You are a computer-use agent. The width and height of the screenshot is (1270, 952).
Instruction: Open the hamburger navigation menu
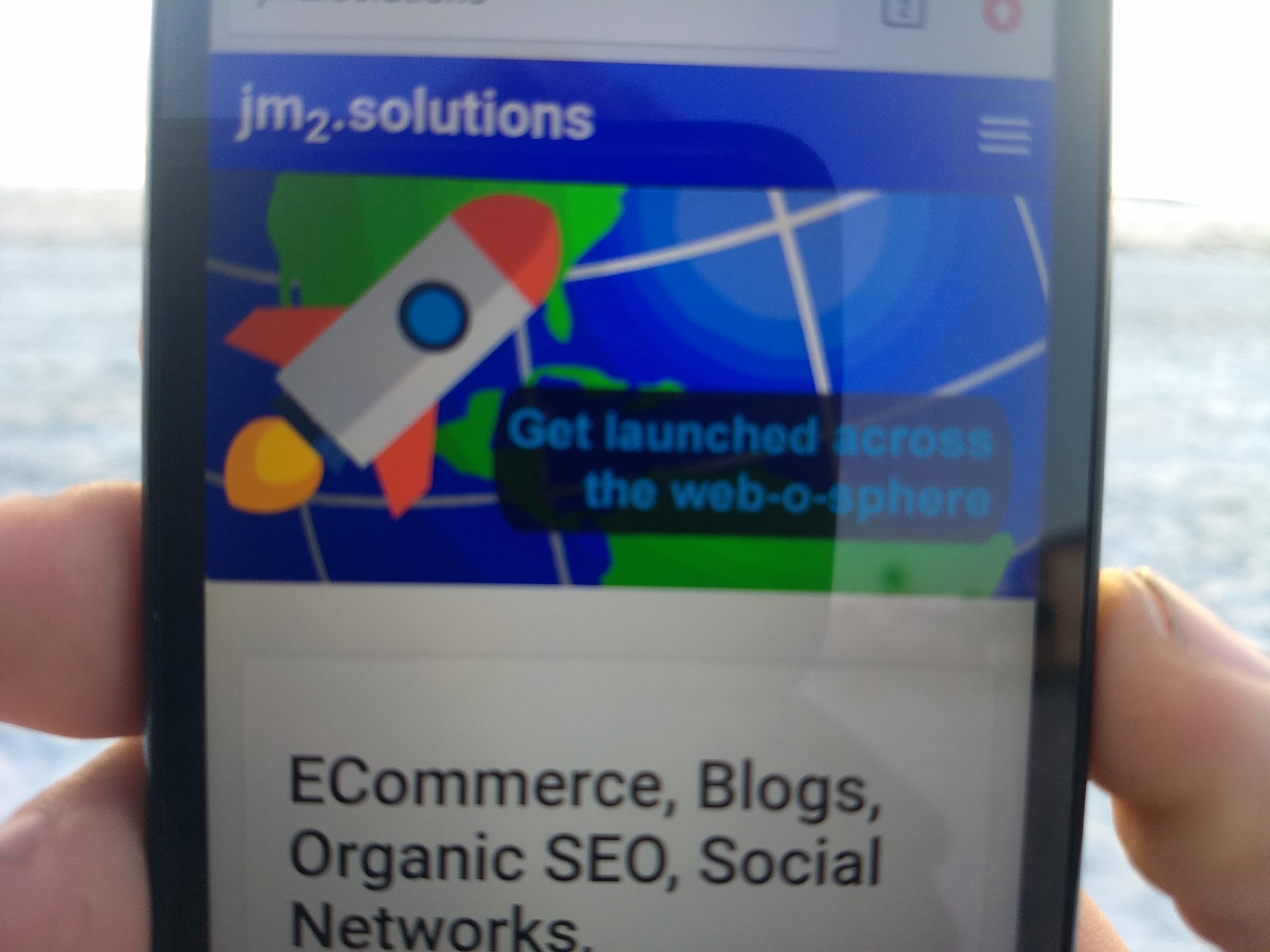pos(1003,136)
